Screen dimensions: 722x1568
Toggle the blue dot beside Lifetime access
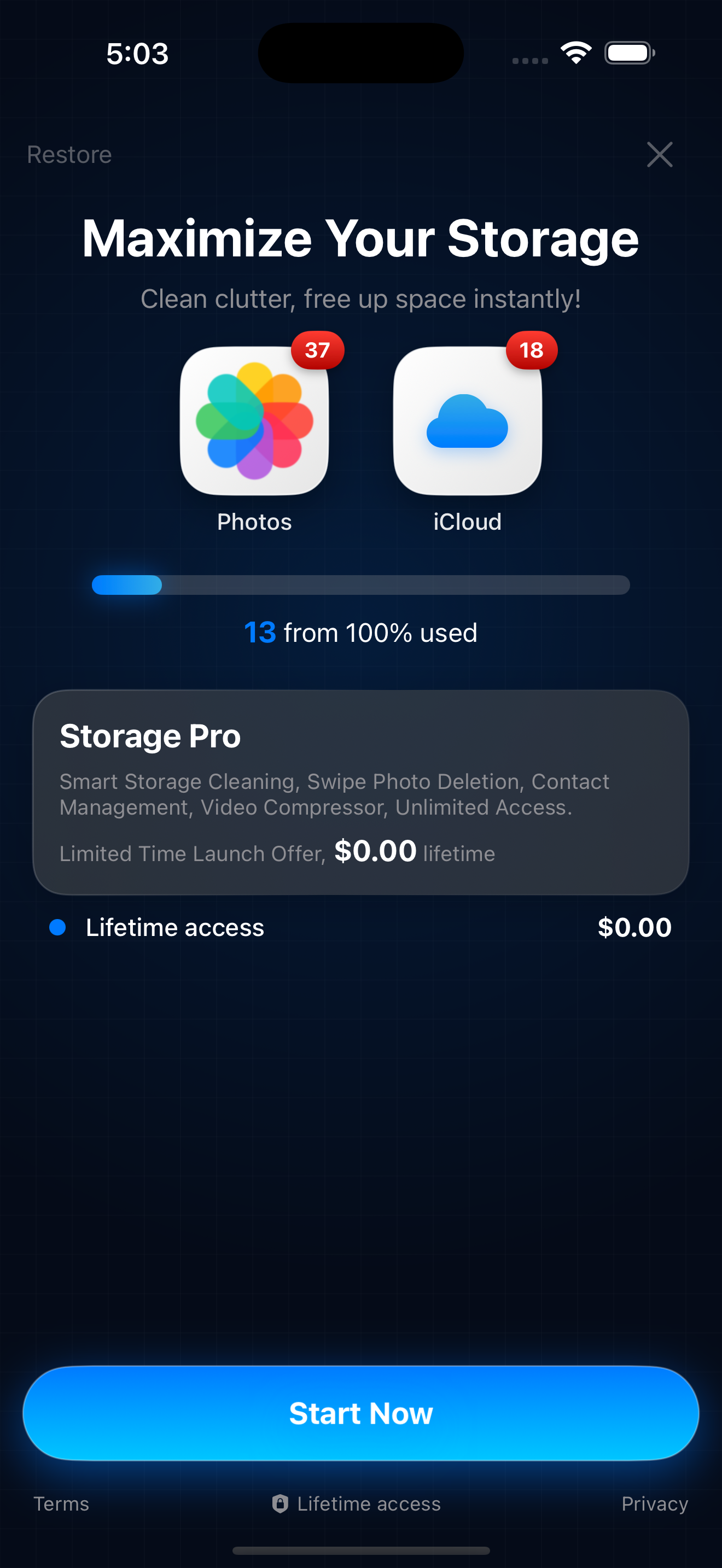pyautogui.click(x=59, y=927)
